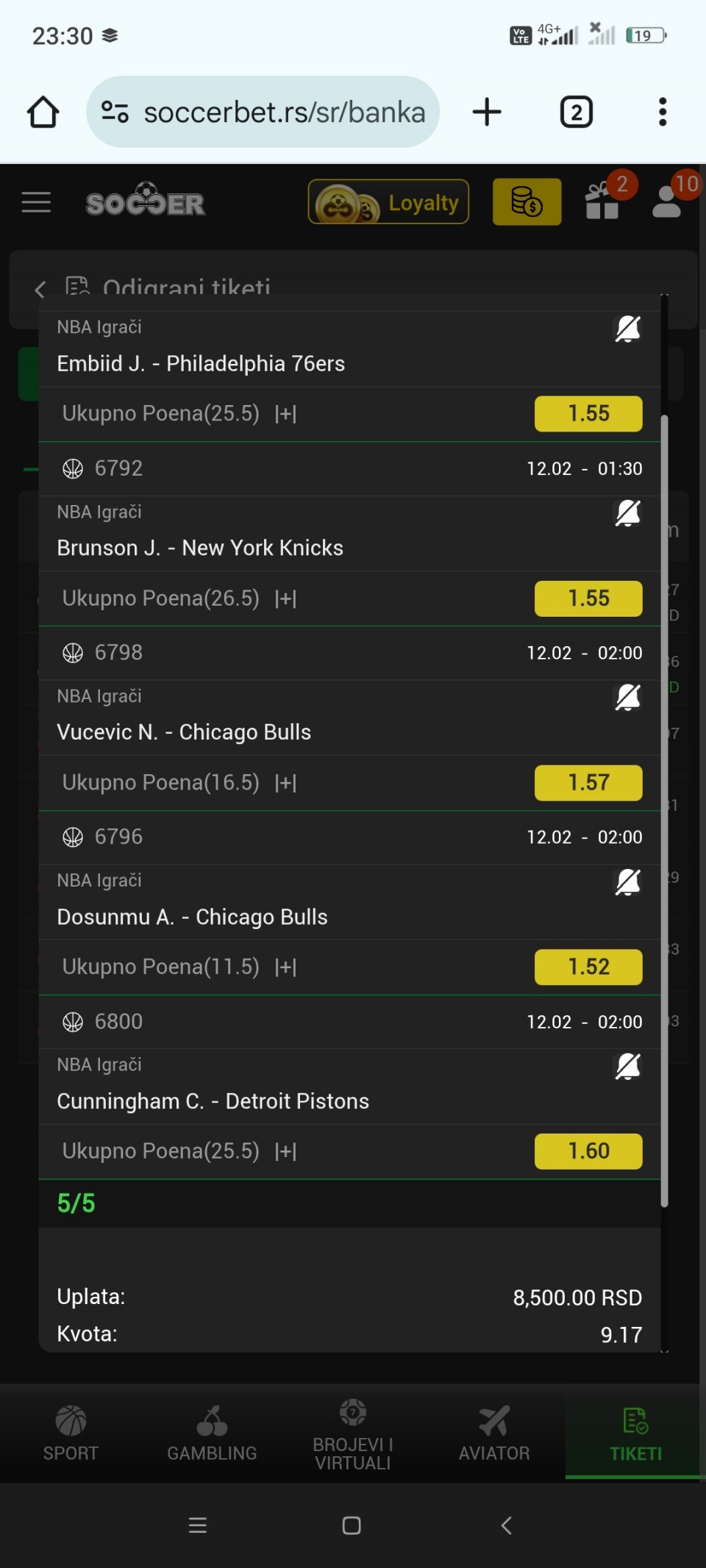
Task: Open the Aviator tab
Action: click(x=494, y=1433)
